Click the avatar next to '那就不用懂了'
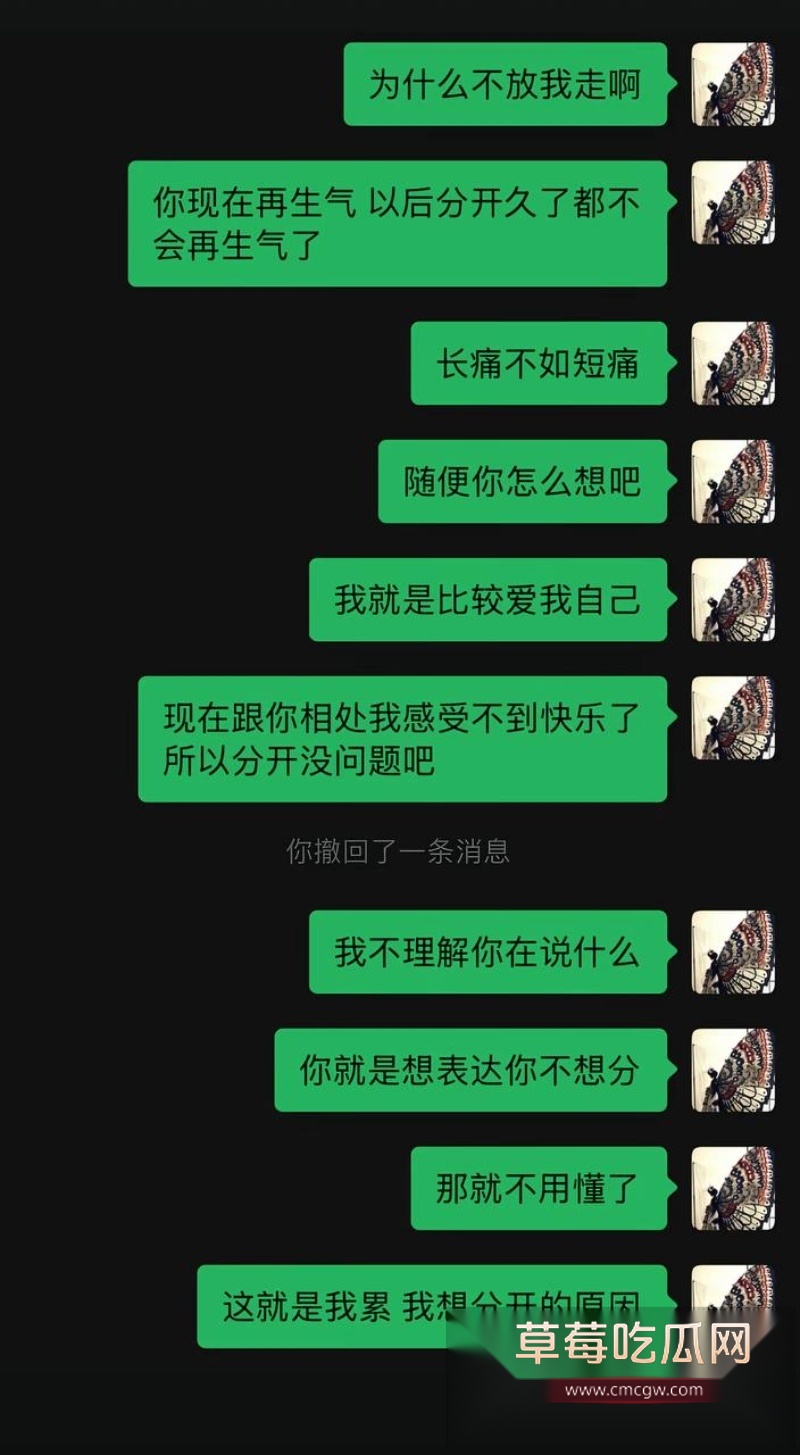800x1455 pixels. click(733, 1190)
